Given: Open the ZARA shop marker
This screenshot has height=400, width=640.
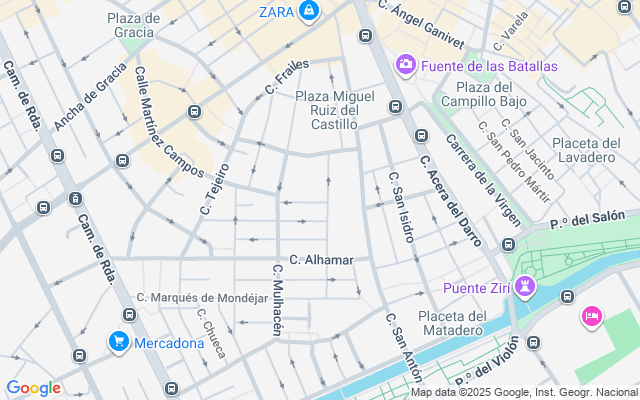Looking at the screenshot, I should (309, 11).
